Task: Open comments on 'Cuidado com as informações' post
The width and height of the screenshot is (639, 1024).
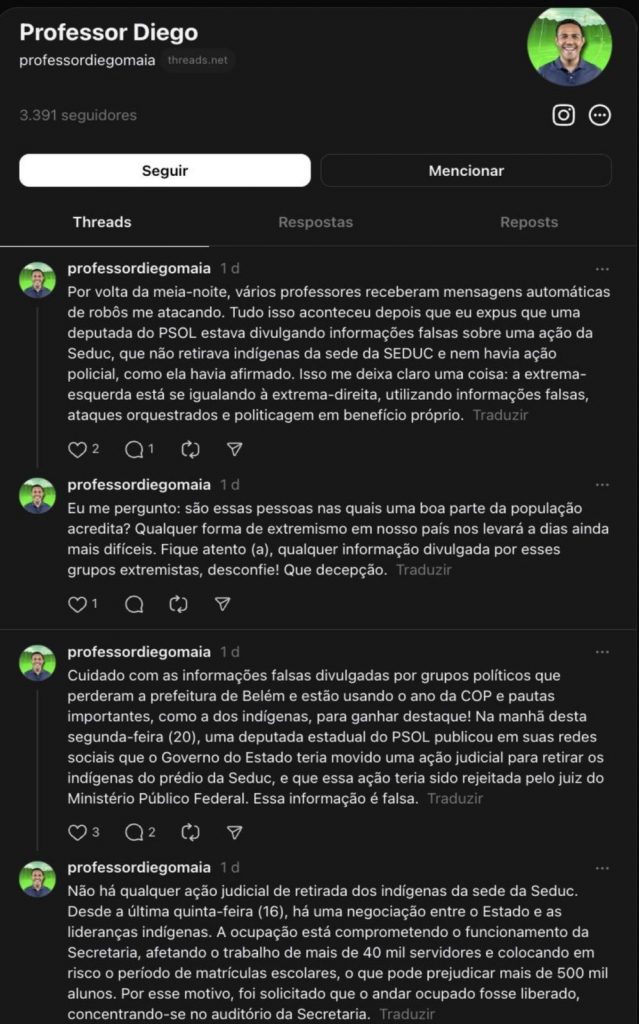Action: pos(133,832)
